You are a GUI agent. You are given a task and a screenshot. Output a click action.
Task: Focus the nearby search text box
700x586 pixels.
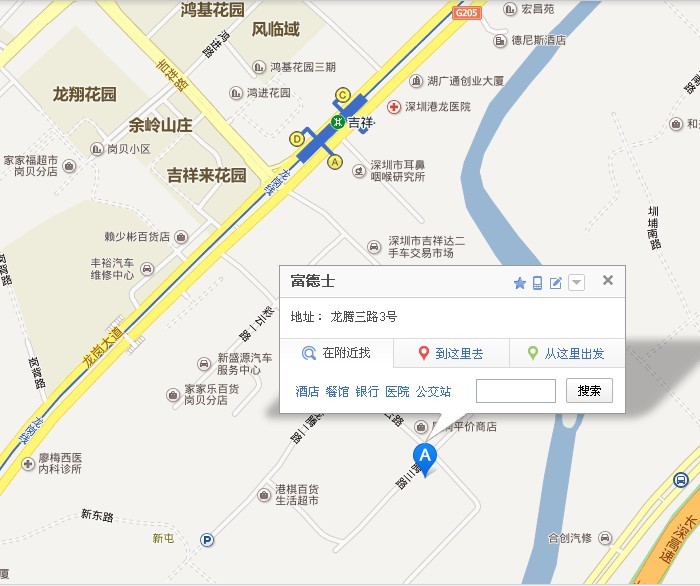click(515, 391)
